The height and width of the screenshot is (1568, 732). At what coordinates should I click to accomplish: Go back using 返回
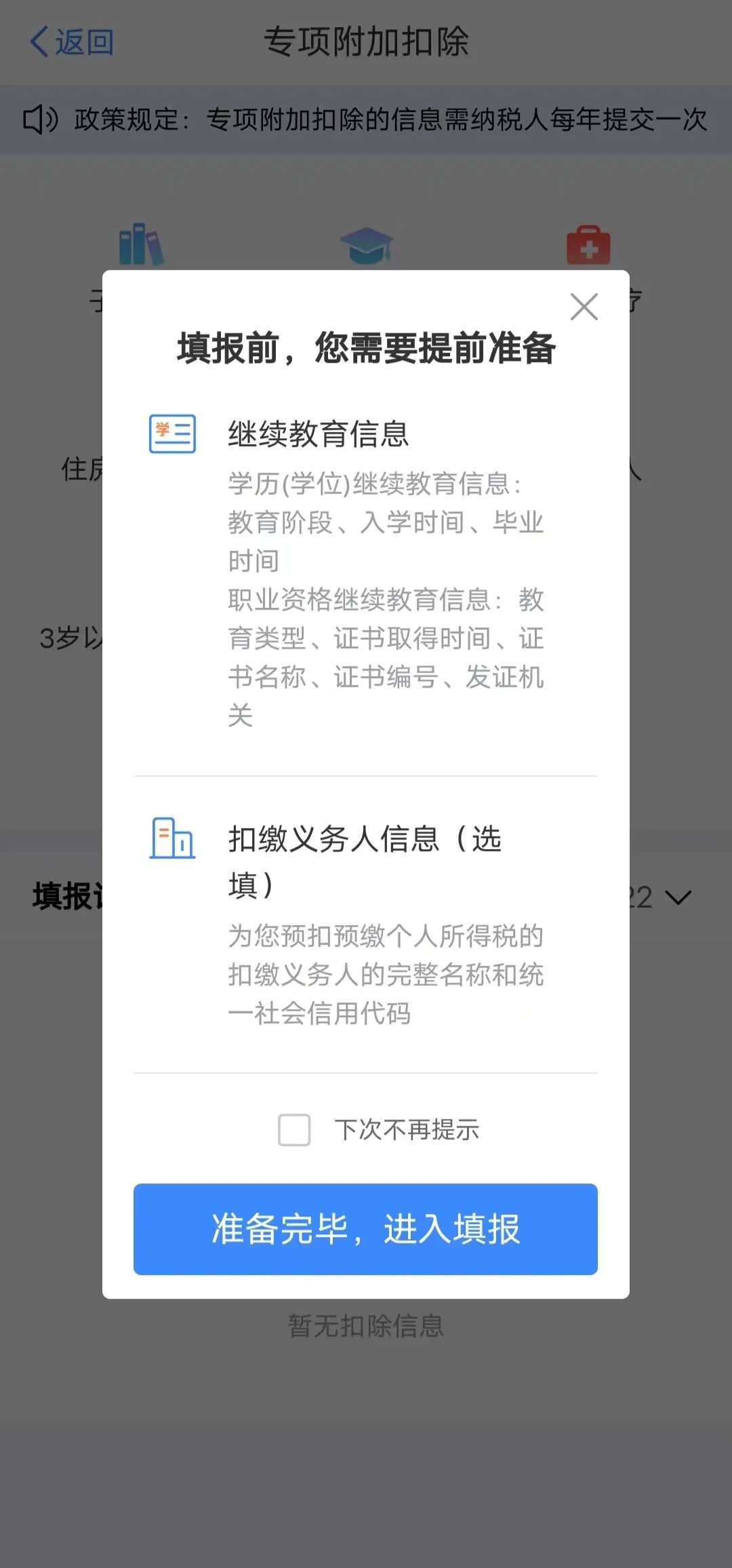pyautogui.click(x=72, y=42)
